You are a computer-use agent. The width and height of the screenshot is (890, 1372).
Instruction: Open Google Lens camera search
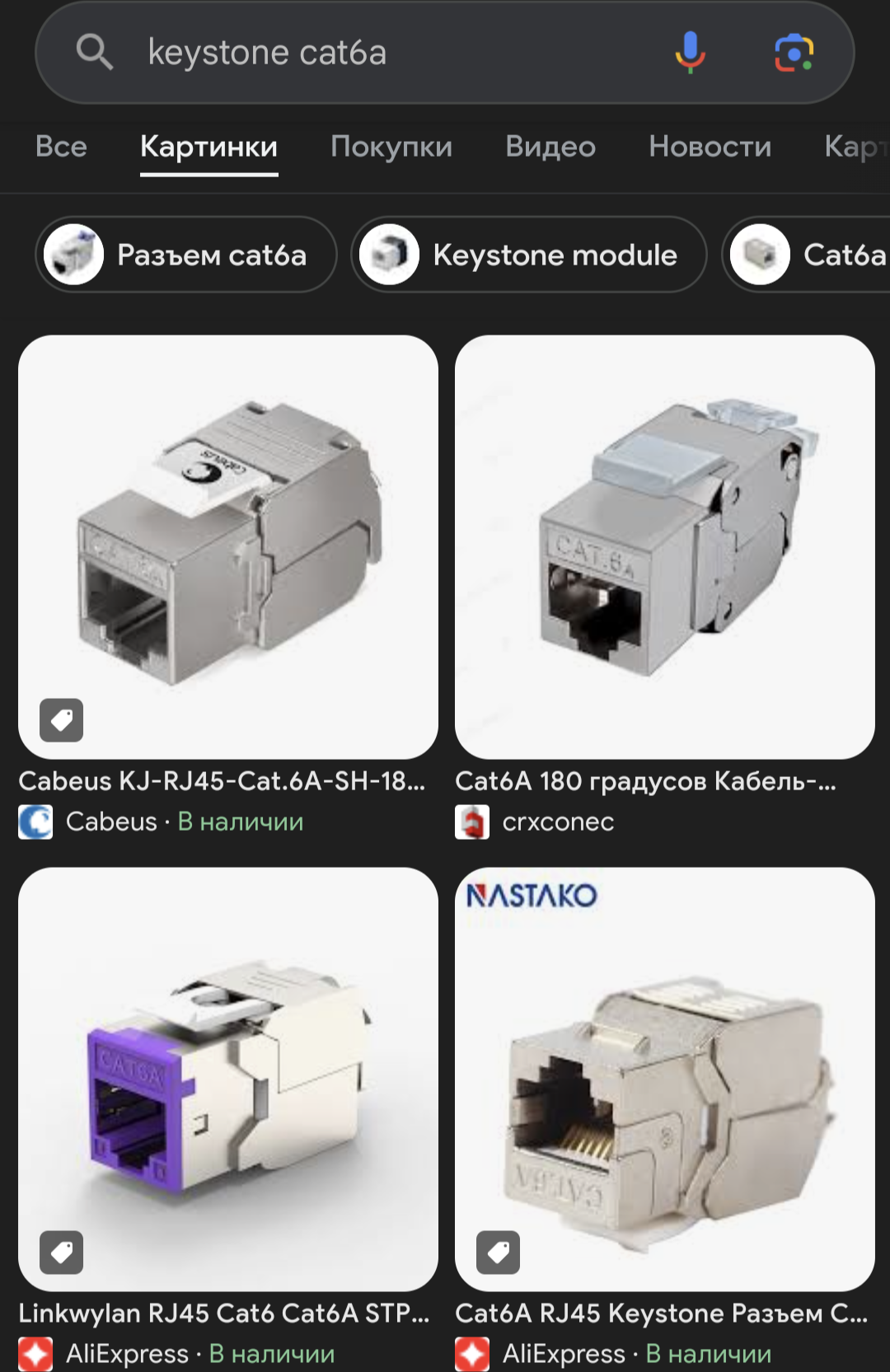(x=794, y=53)
